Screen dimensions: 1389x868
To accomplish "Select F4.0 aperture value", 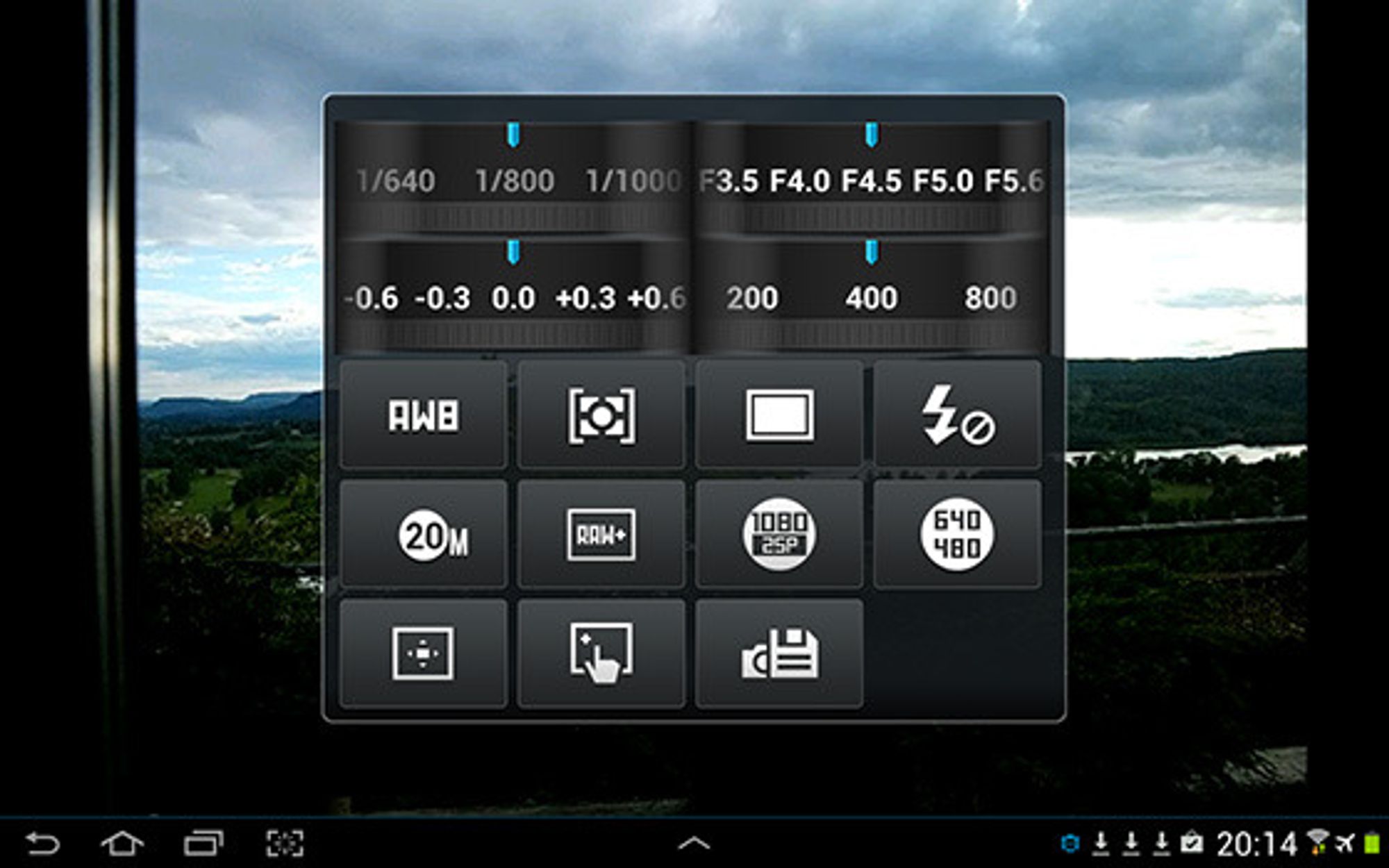I will click(x=799, y=182).
